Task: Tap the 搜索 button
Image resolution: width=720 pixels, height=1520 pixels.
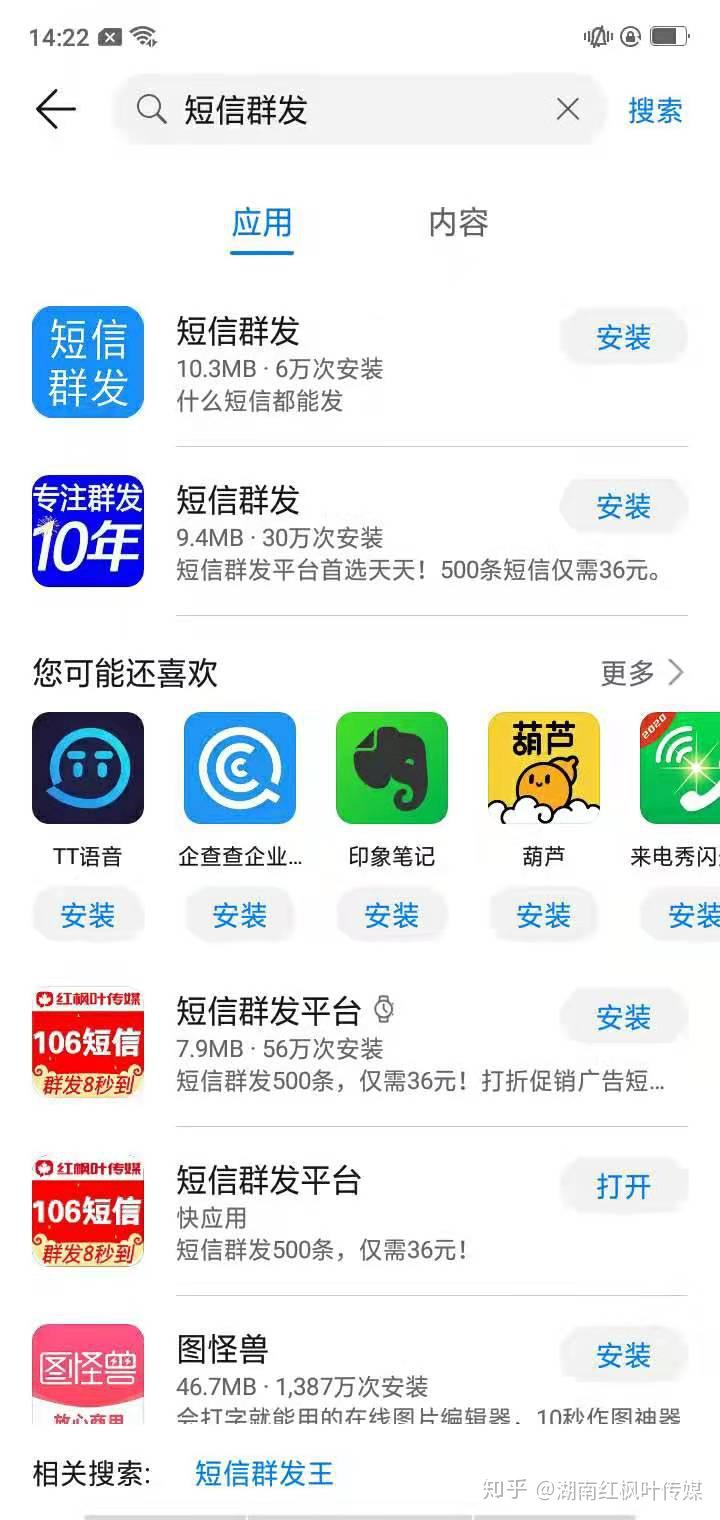Action: point(655,110)
